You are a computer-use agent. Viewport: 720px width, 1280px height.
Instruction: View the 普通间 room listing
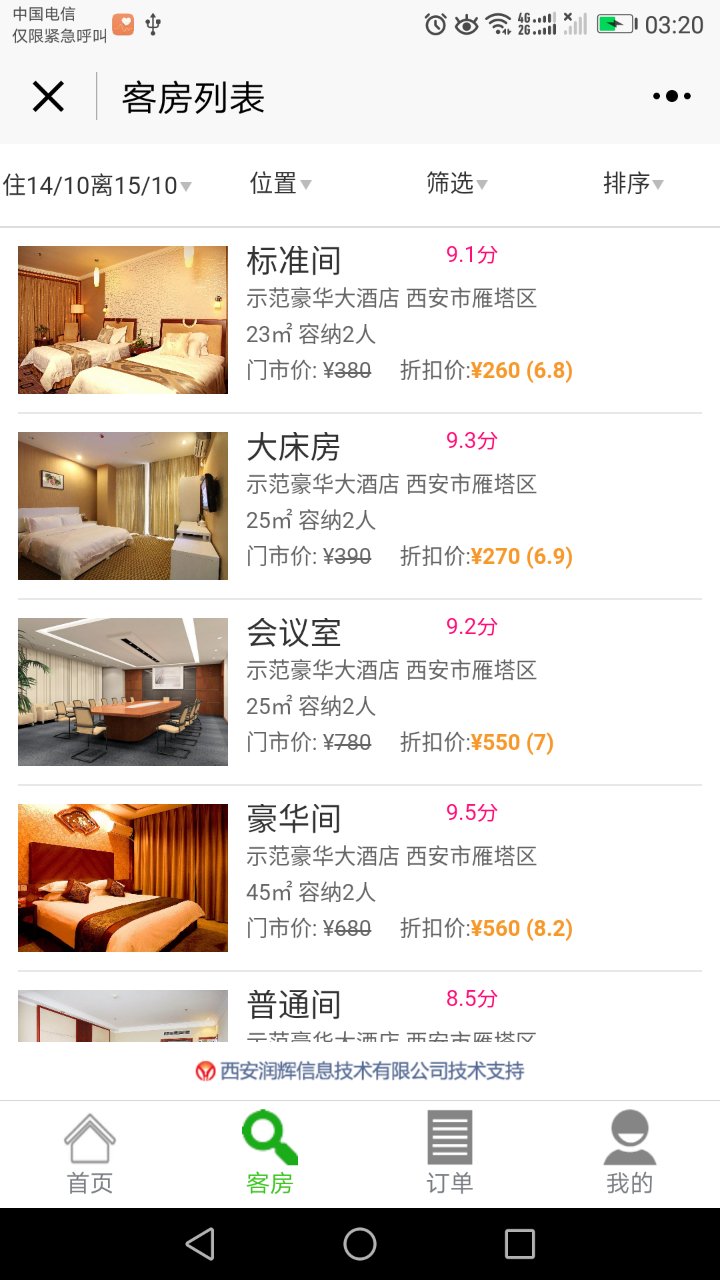(x=360, y=1012)
